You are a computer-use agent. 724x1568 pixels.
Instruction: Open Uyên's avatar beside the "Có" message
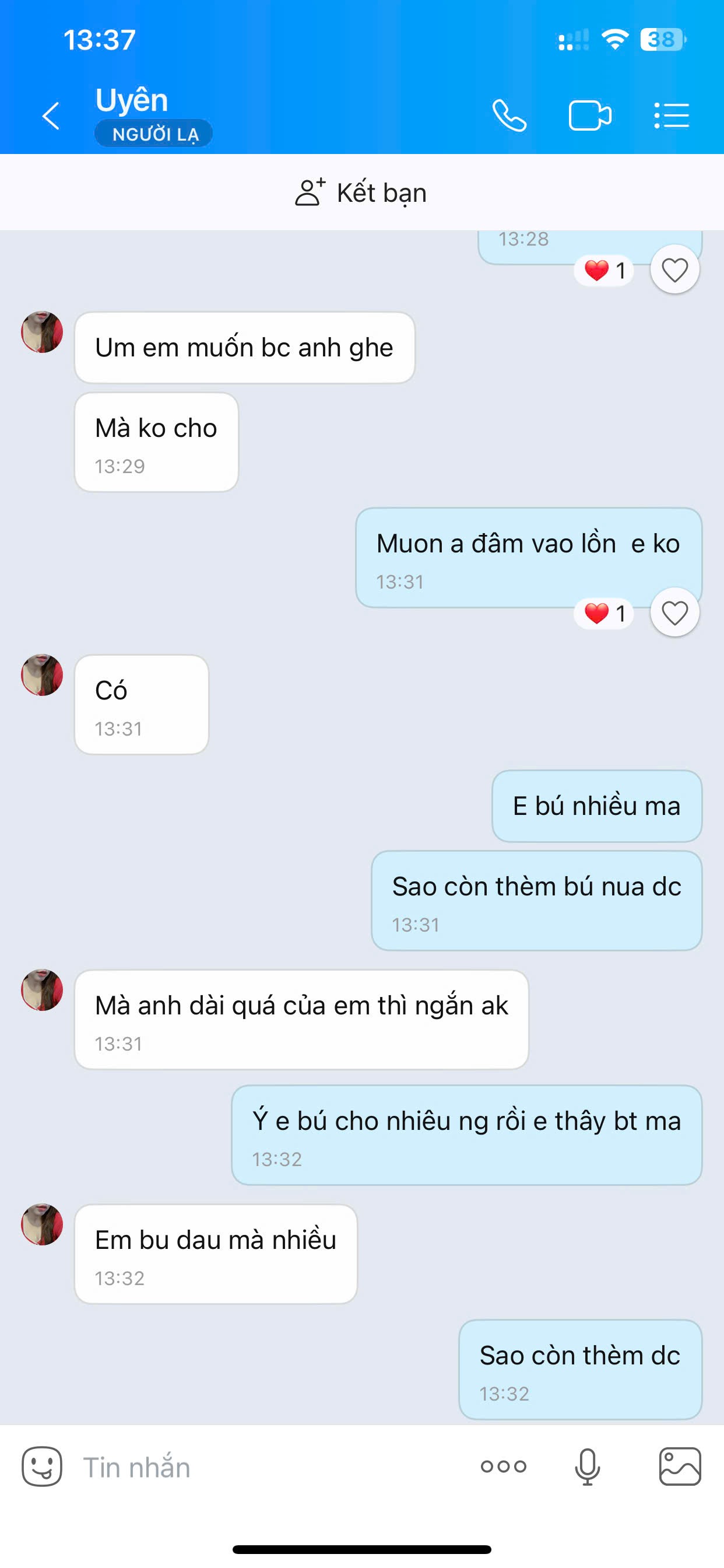[42, 675]
